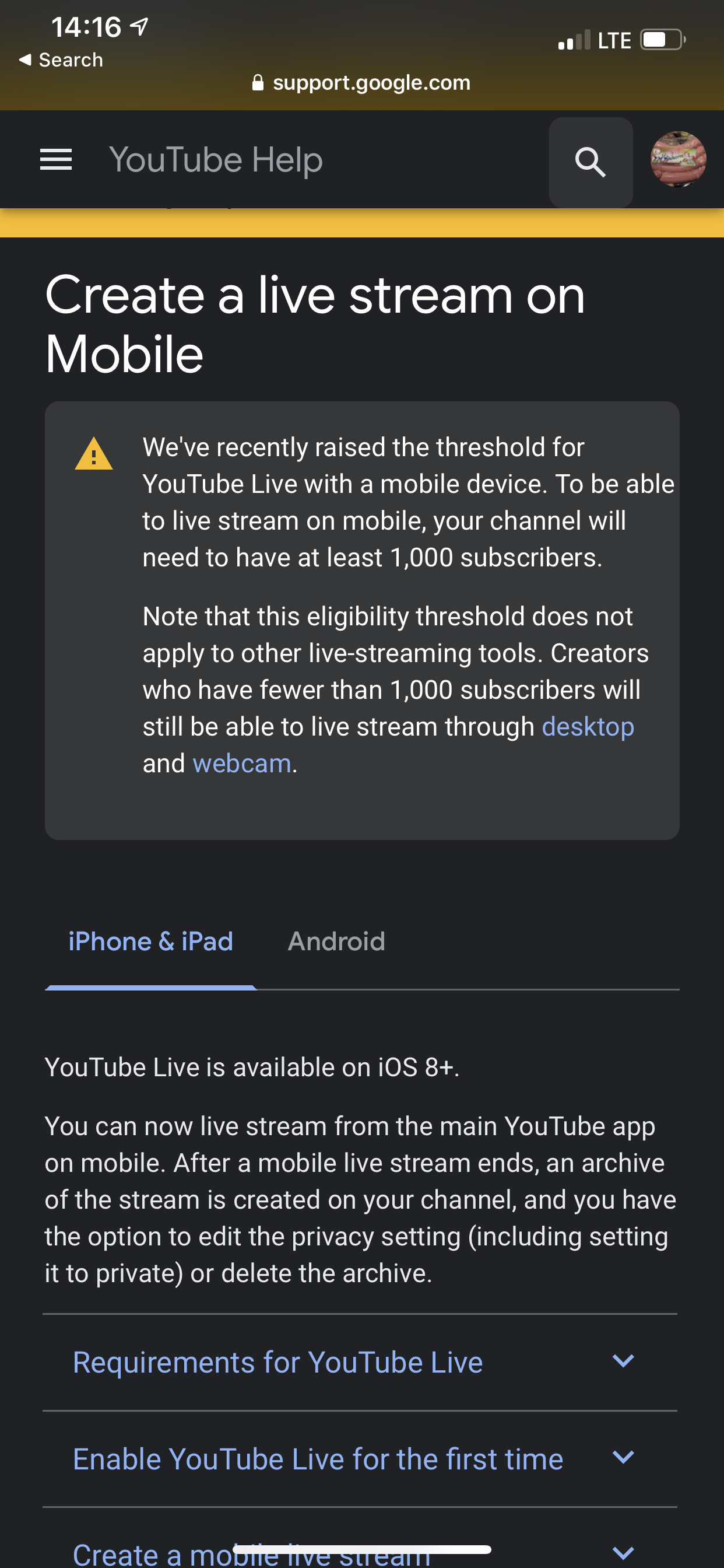
Task: Open the desktop live streaming link
Action: (x=587, y=727)
